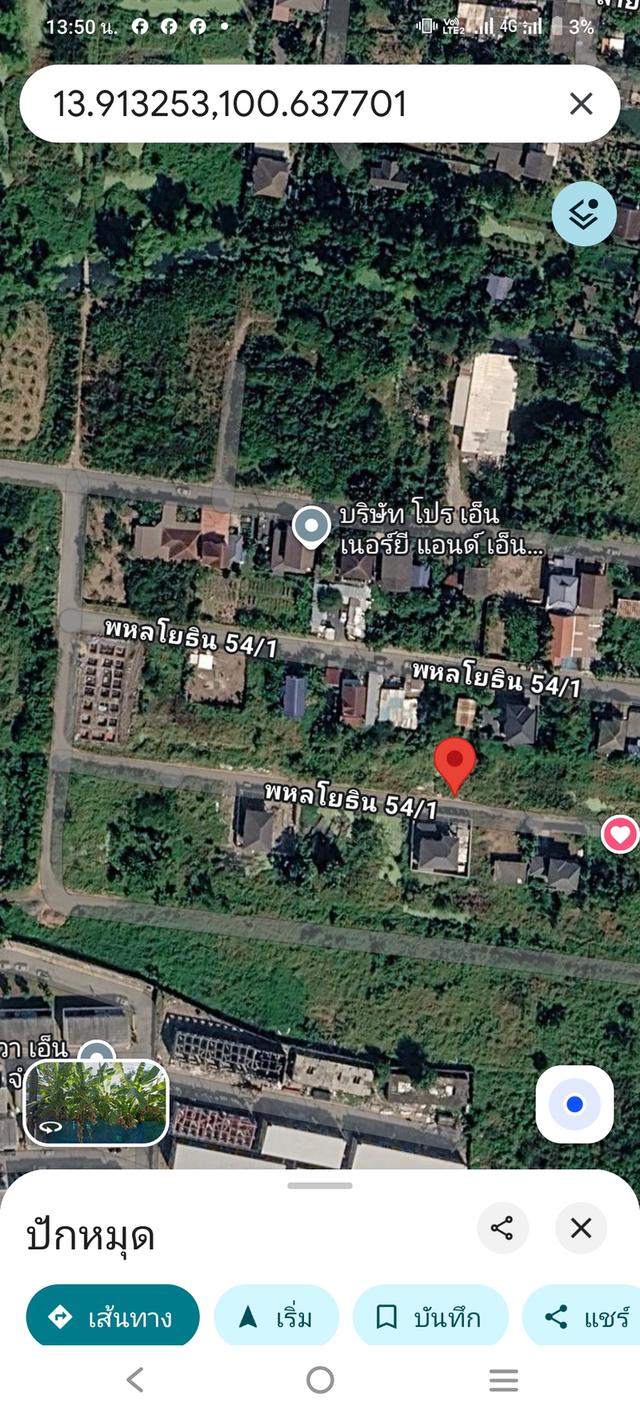640x1414 pixels.
Task: Open the บริษัท โปร เอ็นเนอร์ยี place marker
Action: pos(311,526)
